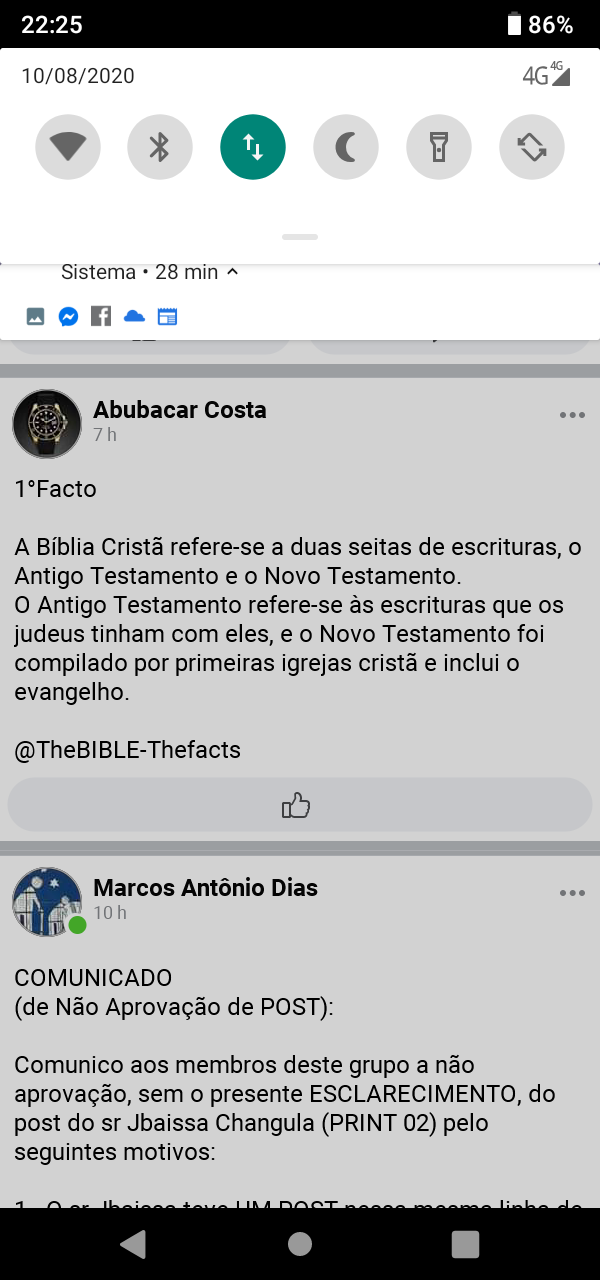The height and width of the screenshot is (1280, 600).
Task: View Marcos Antônio Dias's profile picture
Action: [47, 901]
